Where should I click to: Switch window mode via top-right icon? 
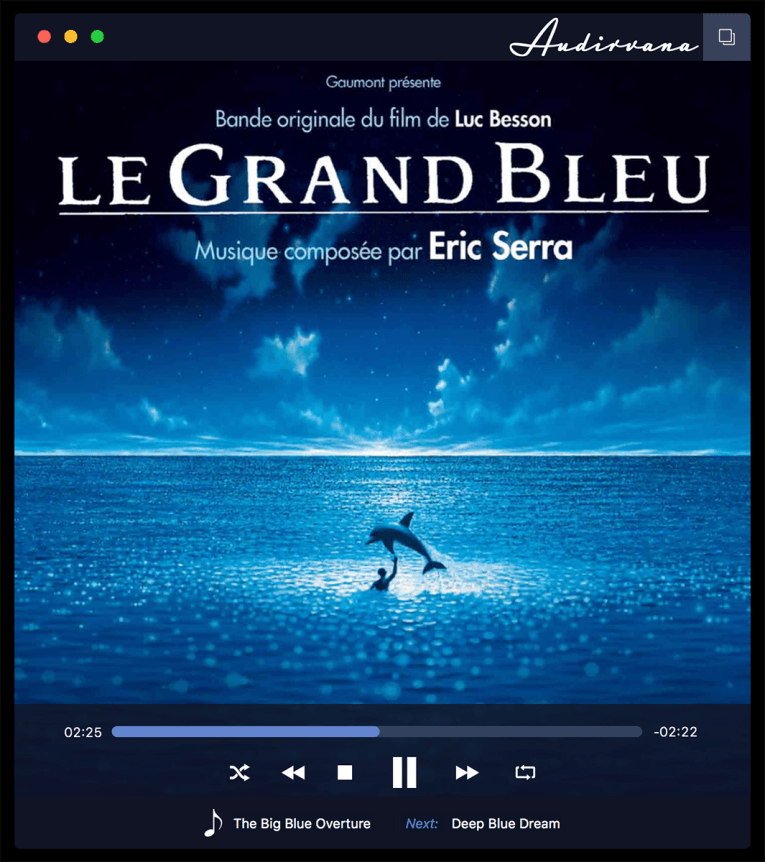click(x=727, y=37)
